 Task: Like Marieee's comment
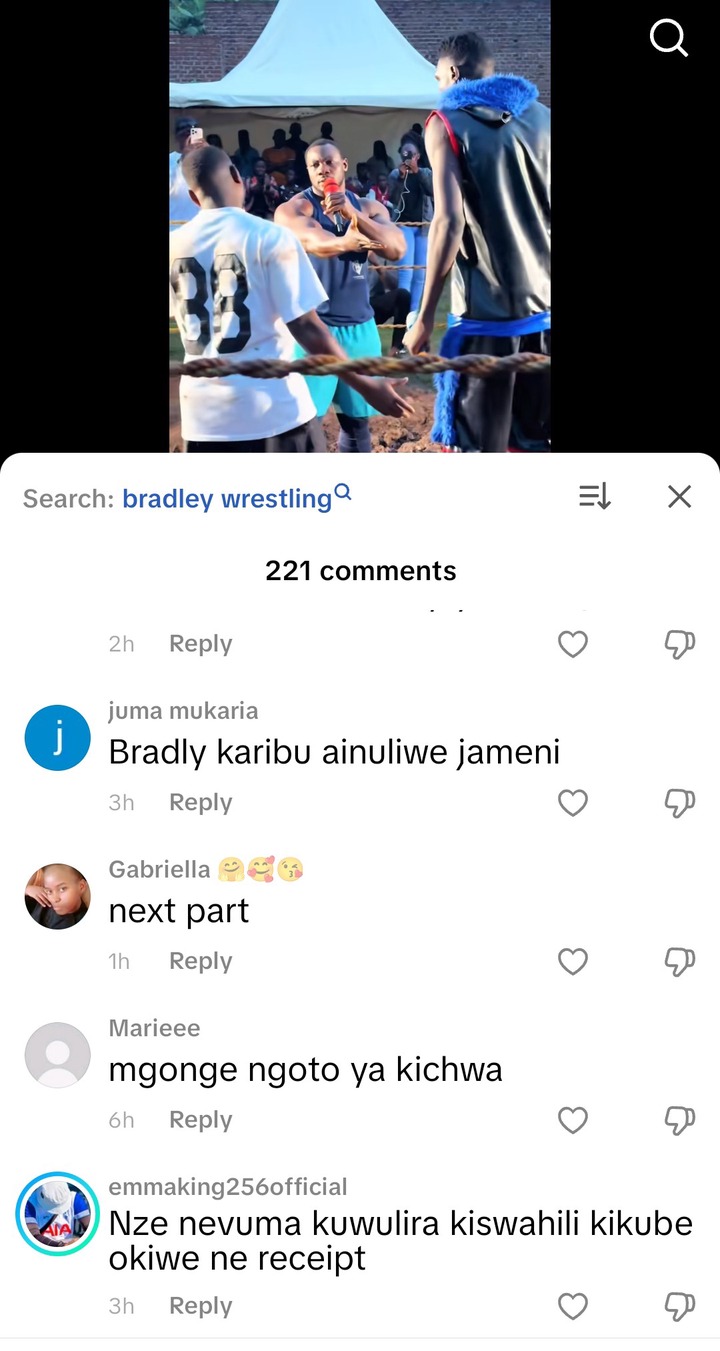coord(572,1121)
